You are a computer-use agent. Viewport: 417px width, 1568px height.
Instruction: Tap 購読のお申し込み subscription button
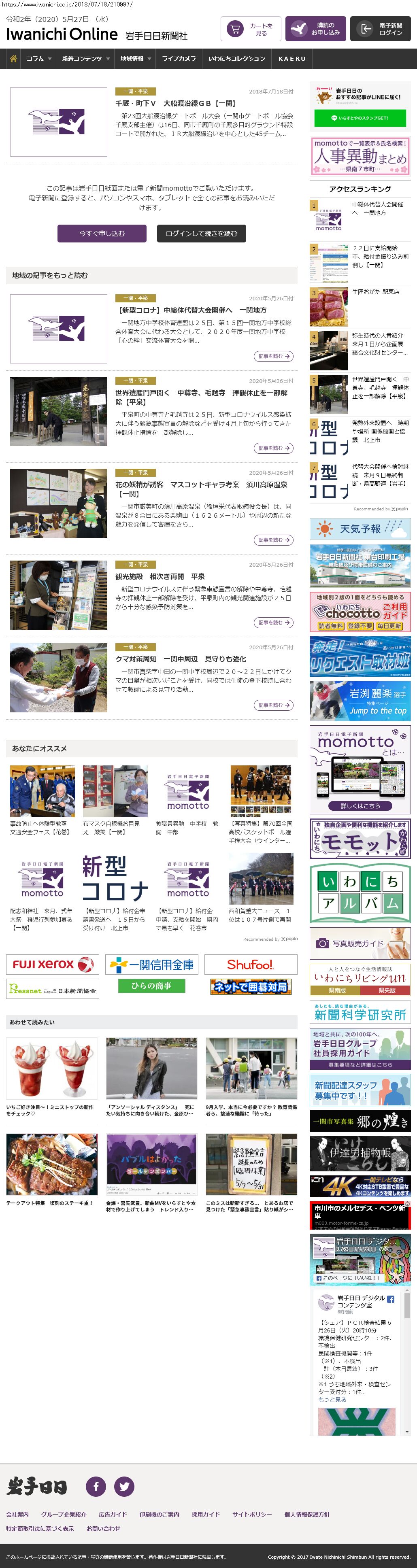(315, 29)
